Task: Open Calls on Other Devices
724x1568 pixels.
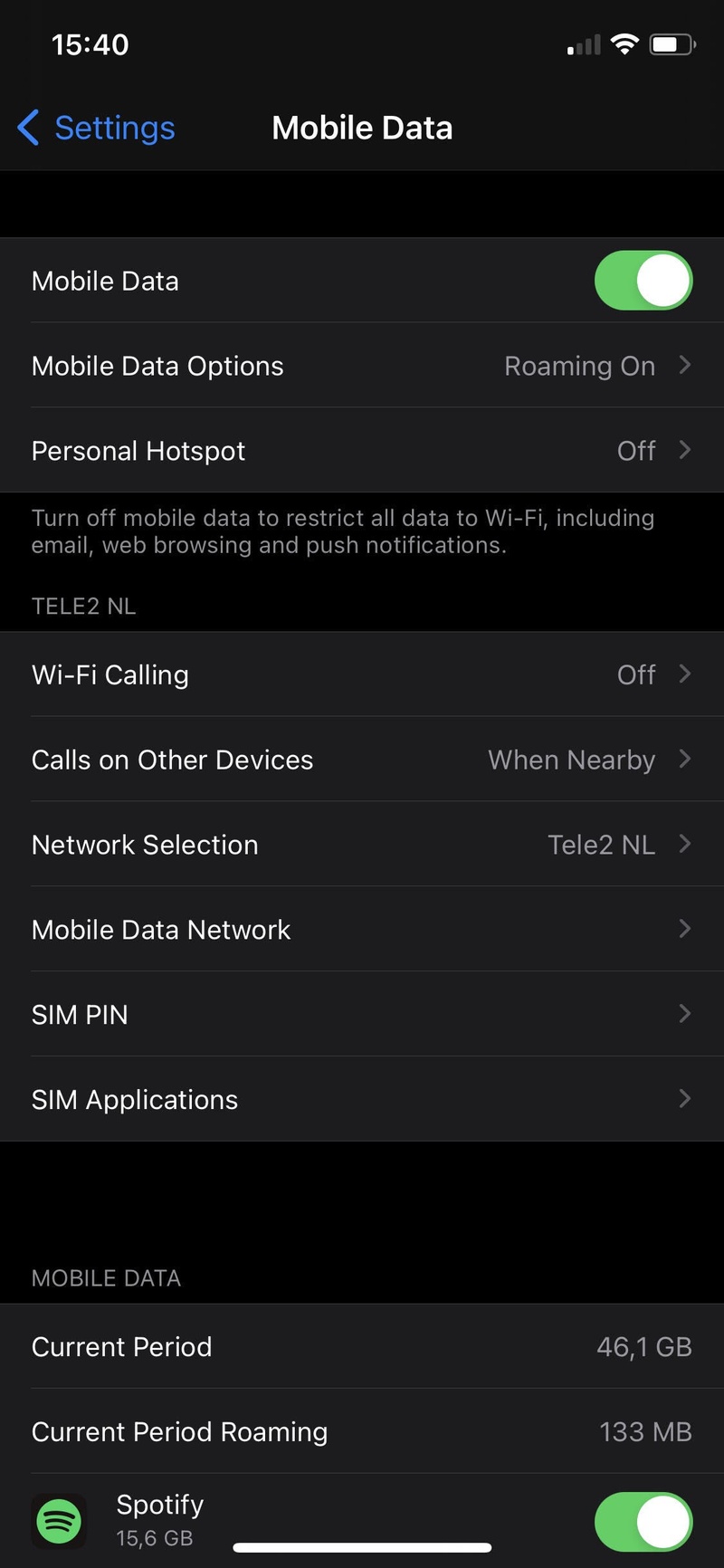Action: pyautogui.click(x=362, y=760)
